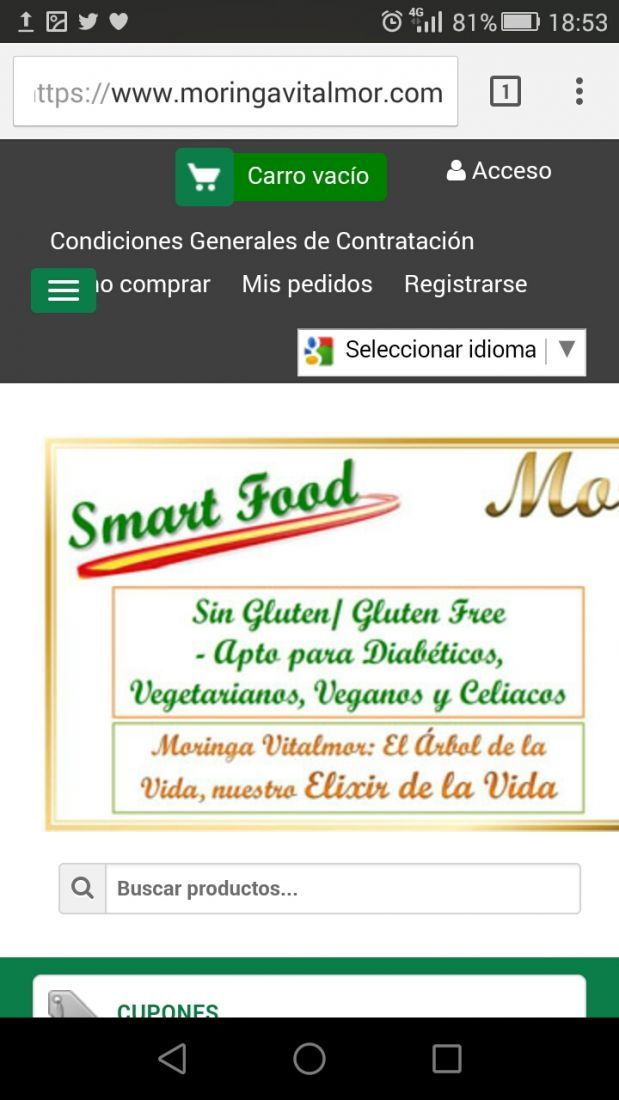
Task: Tap the browser URL address bar
Action: pyautogui.click(x=235, y=92)
